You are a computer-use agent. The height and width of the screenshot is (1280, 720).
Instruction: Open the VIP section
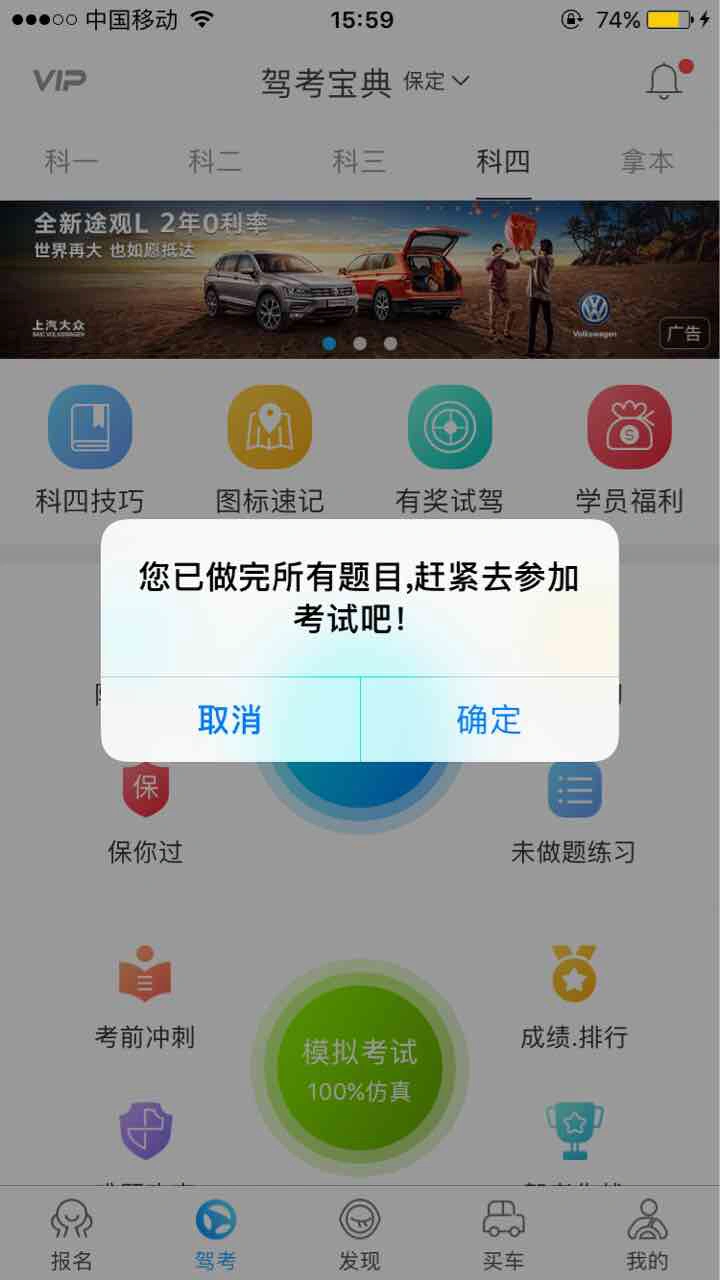(x=59, y=81)
